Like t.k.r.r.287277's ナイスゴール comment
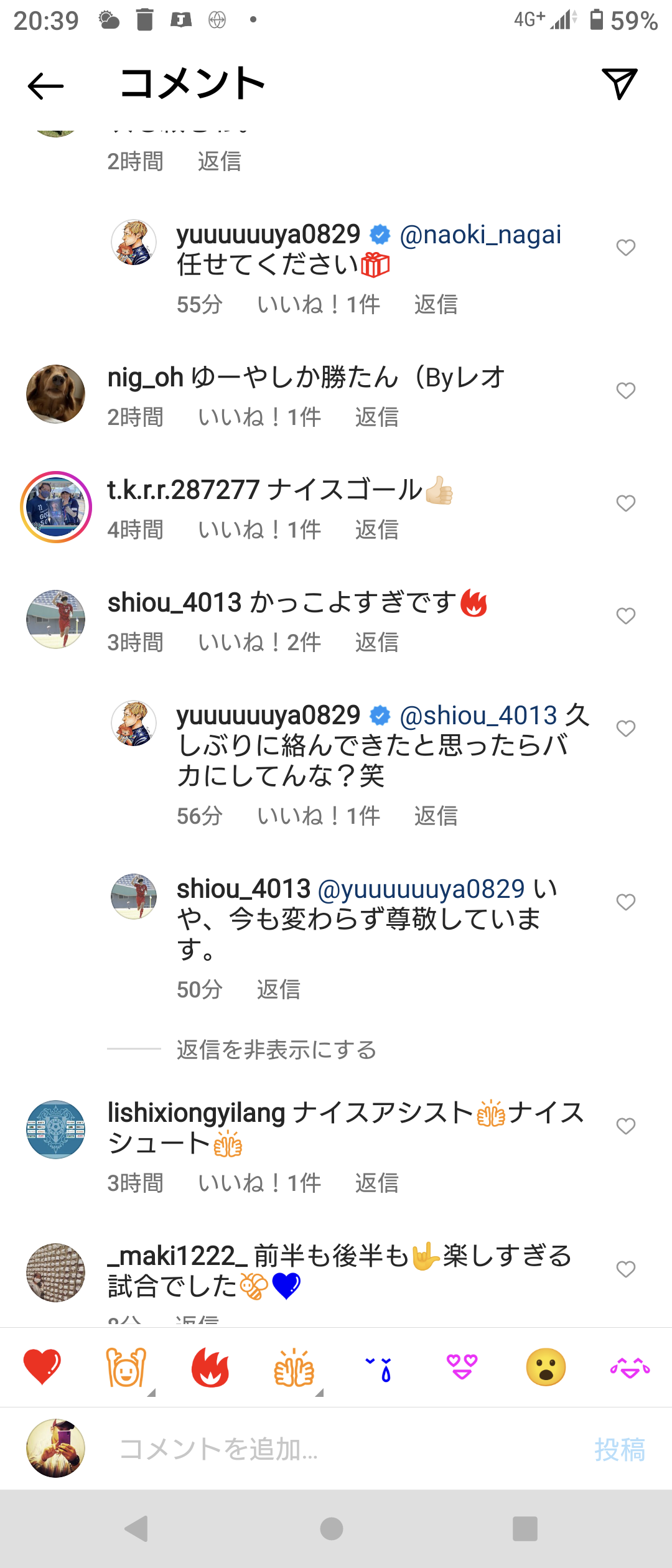 625,503
